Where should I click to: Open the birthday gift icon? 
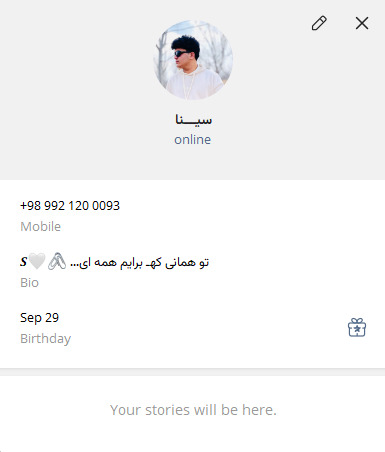(x=357, y=328)
